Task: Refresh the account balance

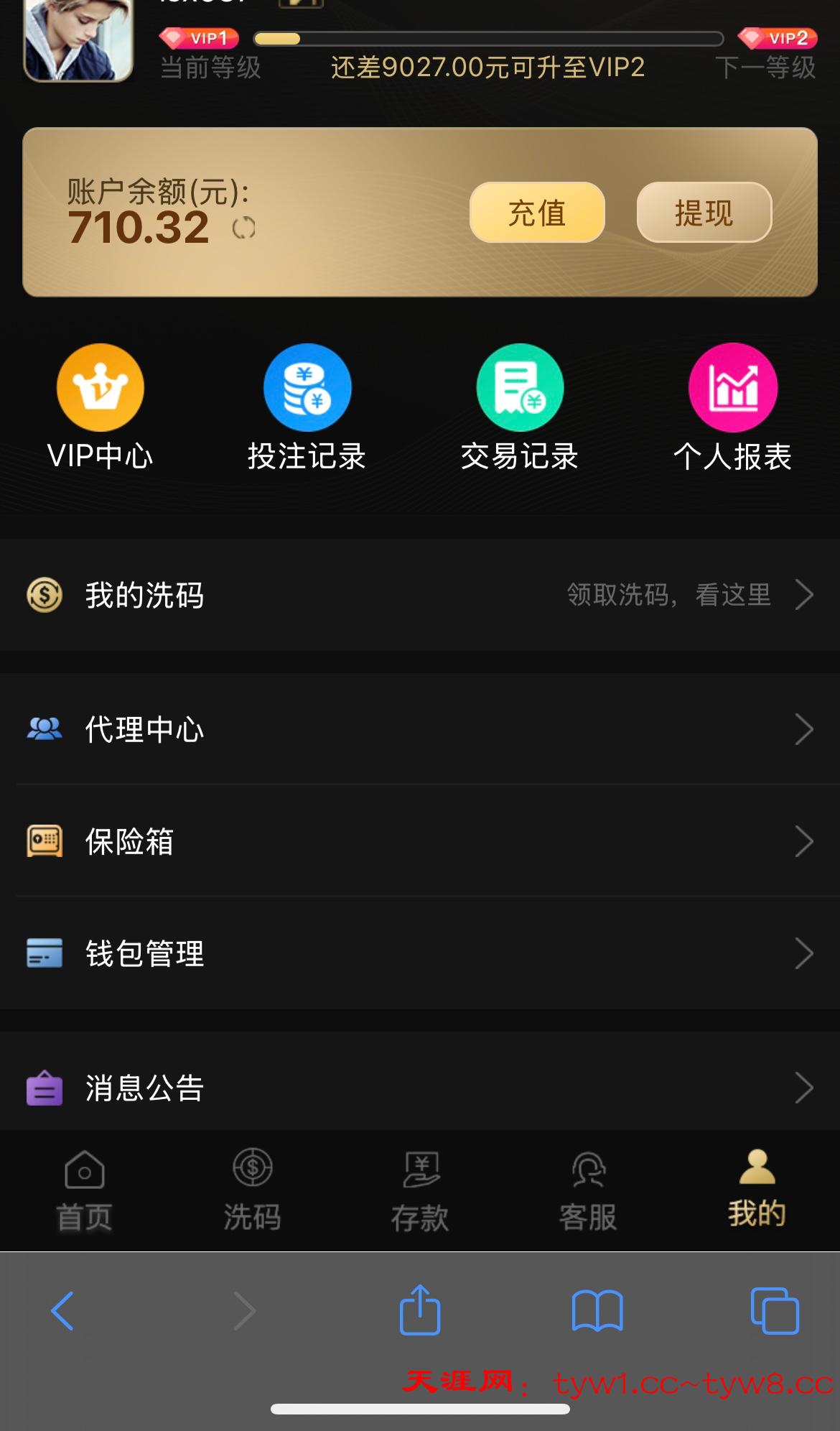Action: [244, 228]
